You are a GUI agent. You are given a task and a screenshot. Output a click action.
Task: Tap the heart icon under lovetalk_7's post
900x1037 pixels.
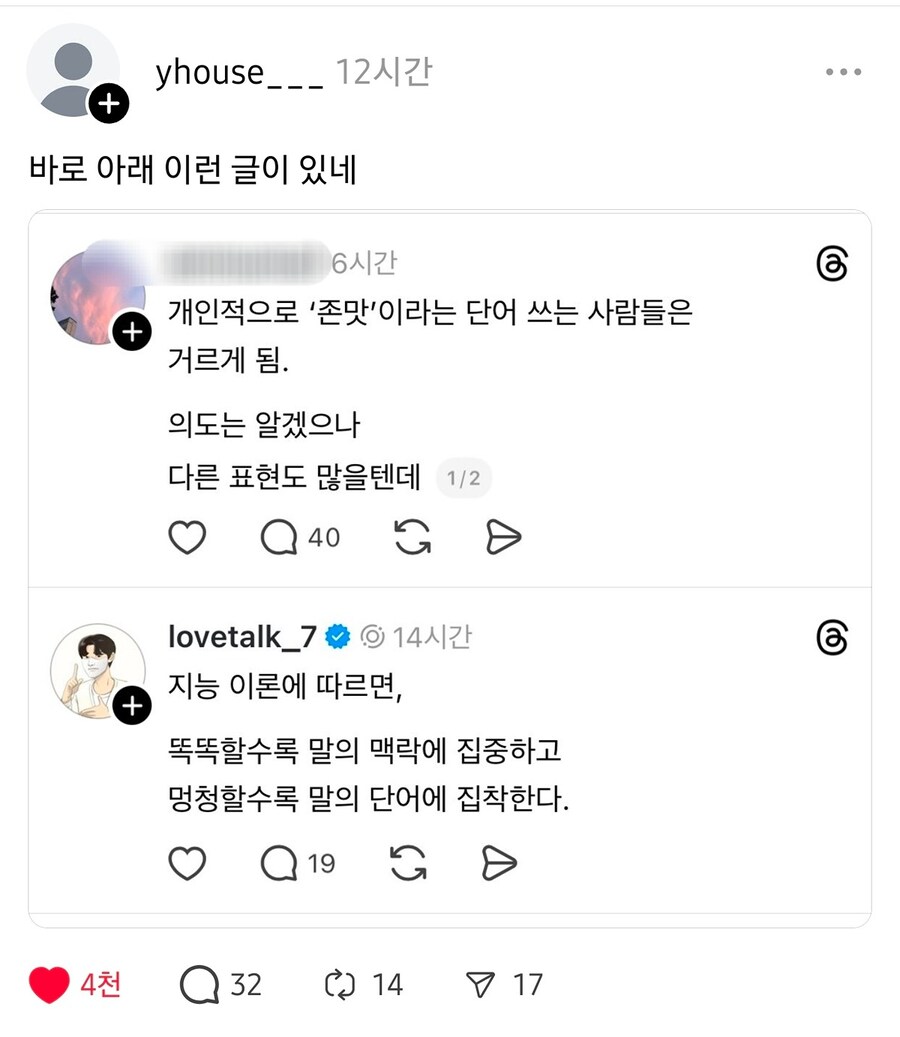[187, 863]
